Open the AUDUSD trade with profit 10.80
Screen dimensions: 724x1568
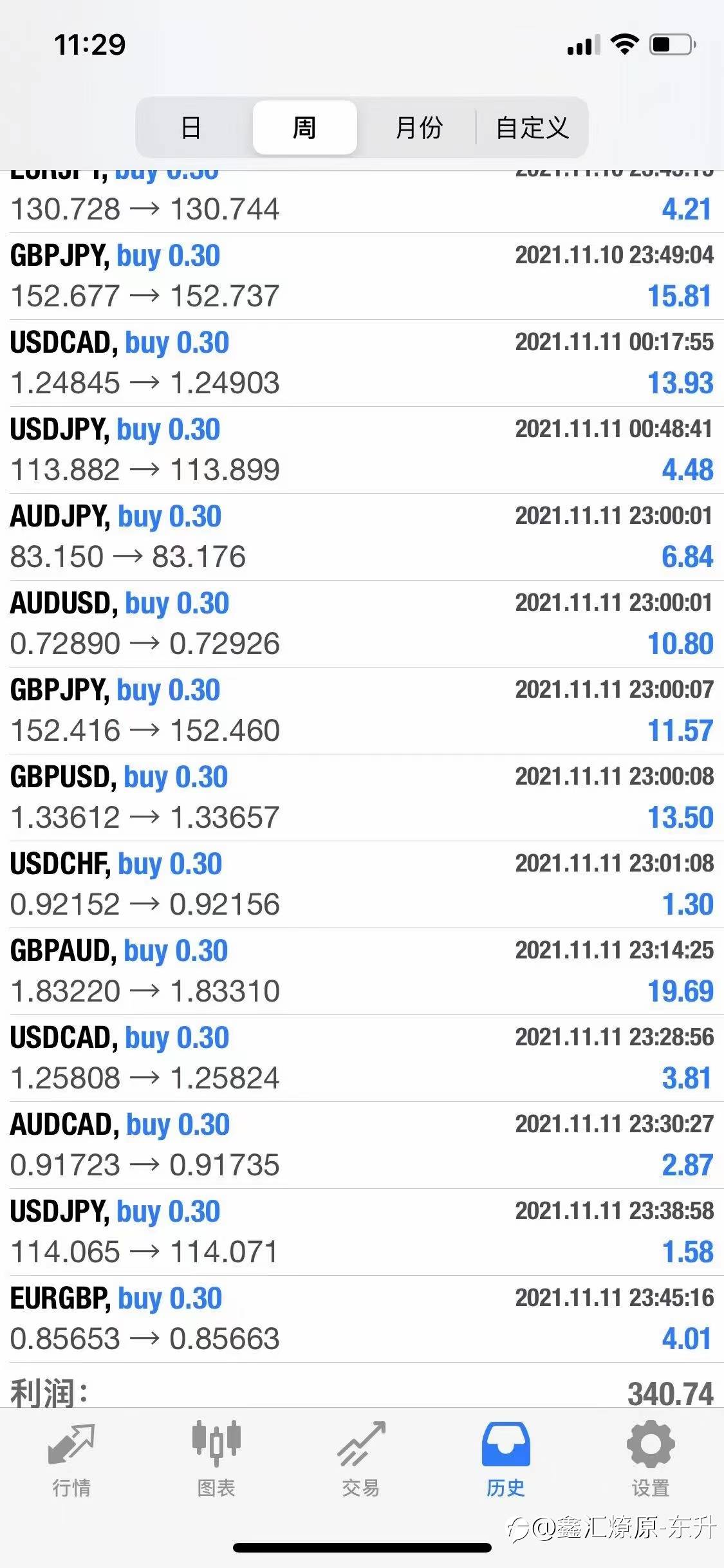pyautogui.click(x=362, y=624)
